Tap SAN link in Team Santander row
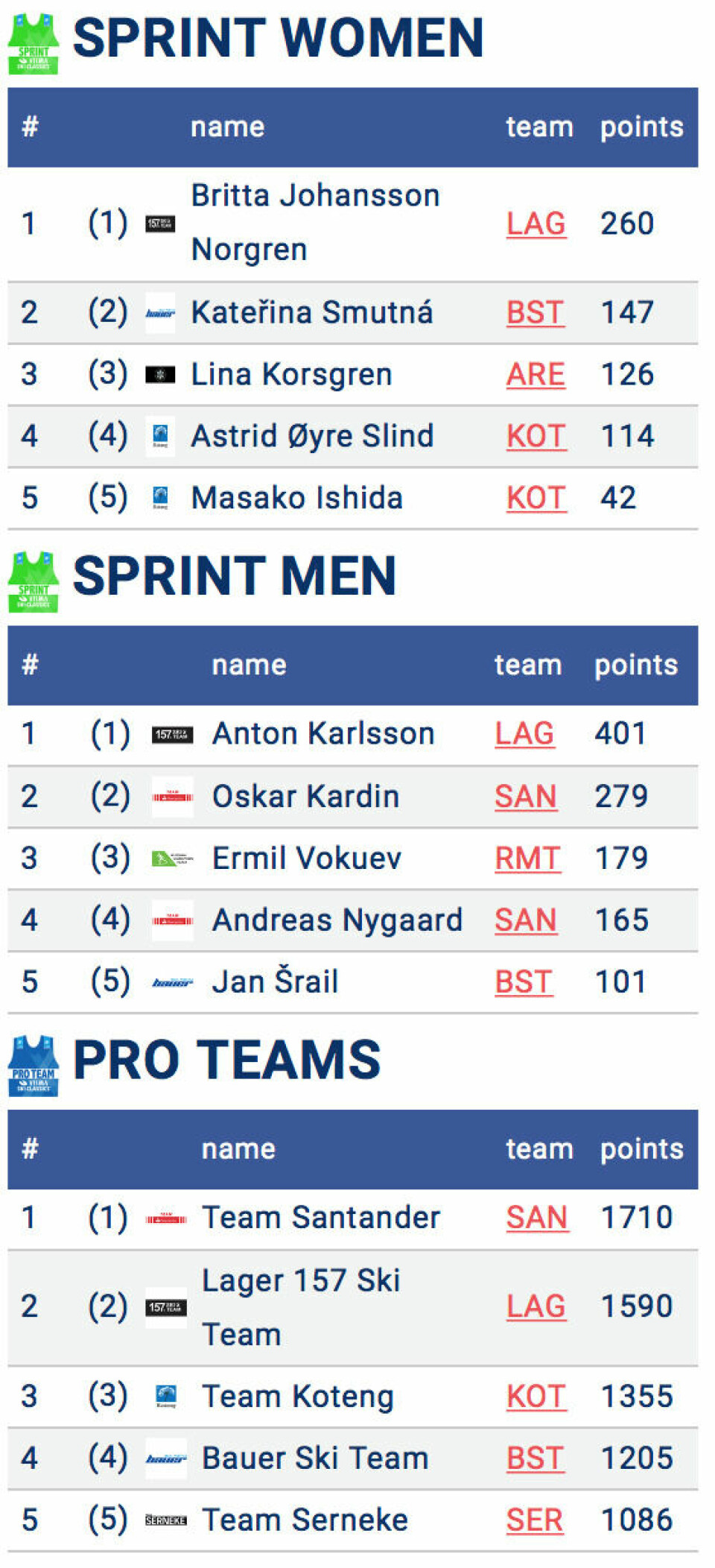 536,1217
